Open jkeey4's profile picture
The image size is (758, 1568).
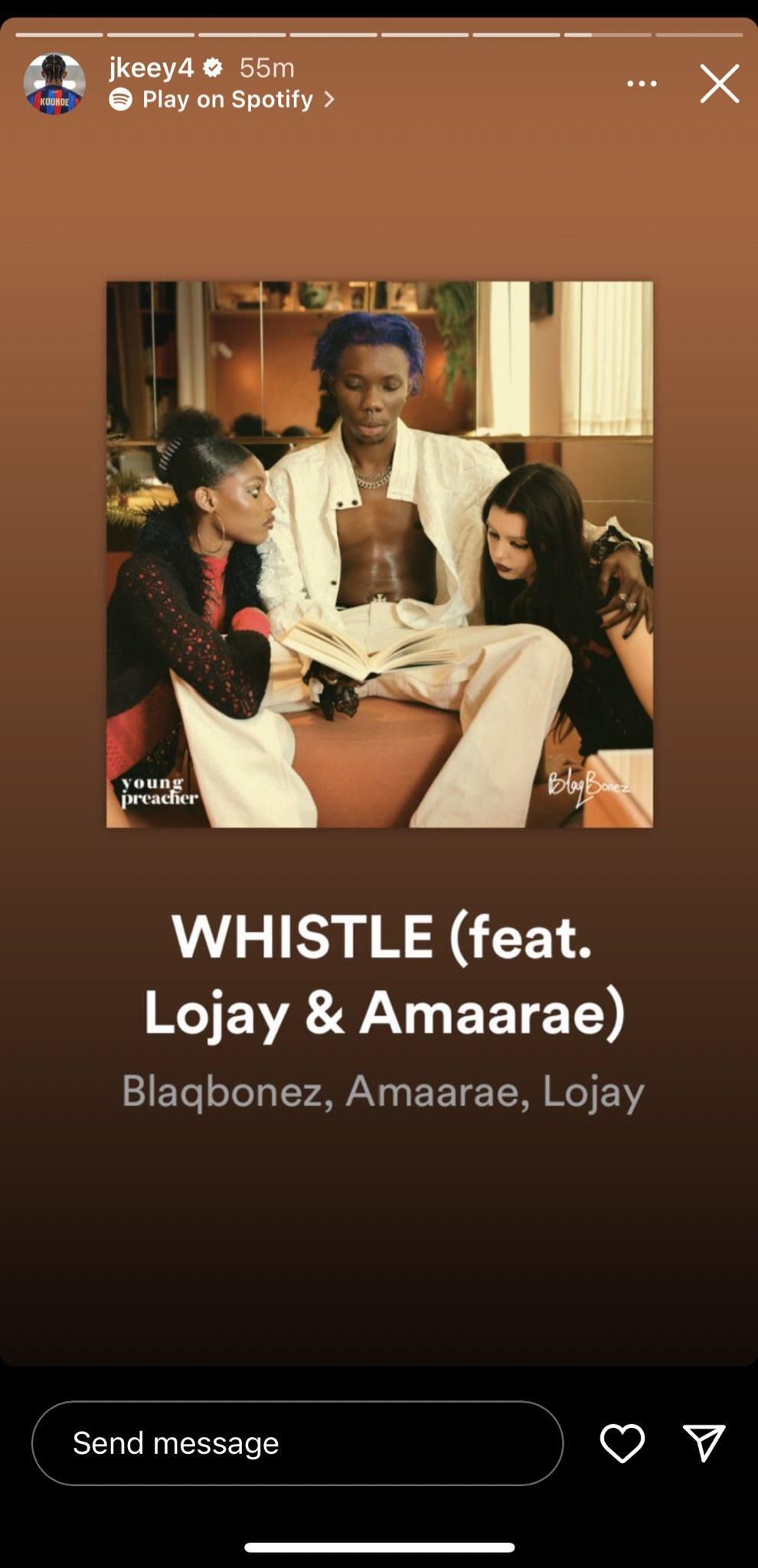click(x=54, y=83)
